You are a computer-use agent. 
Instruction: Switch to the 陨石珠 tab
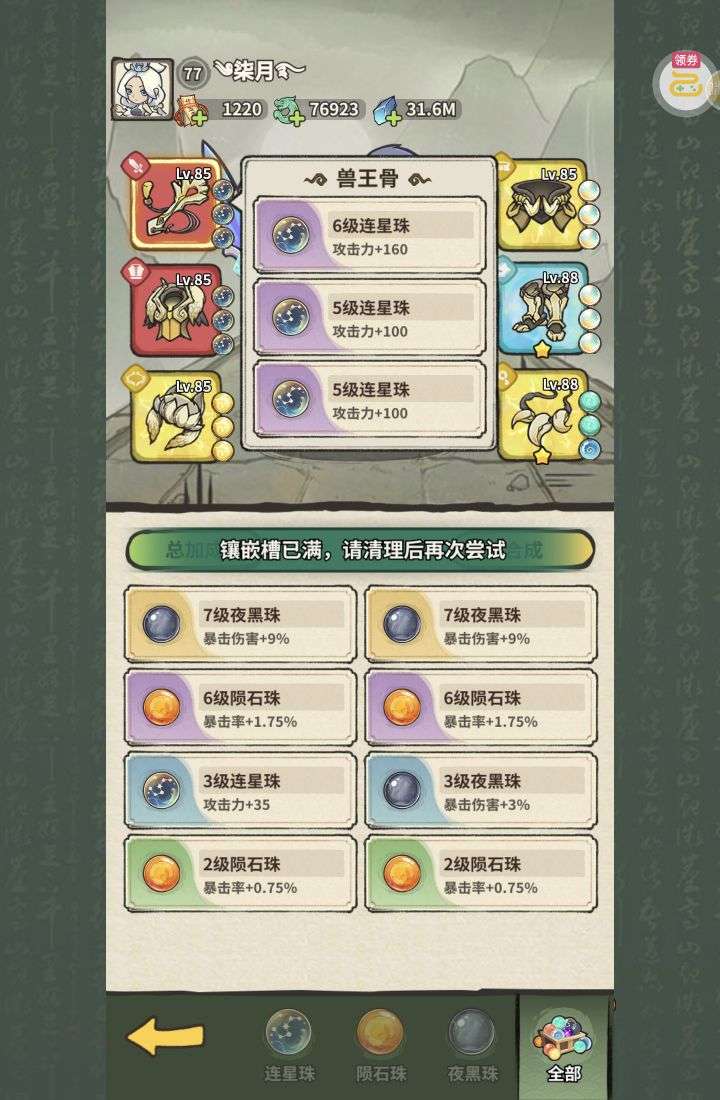pos(380,1043)
